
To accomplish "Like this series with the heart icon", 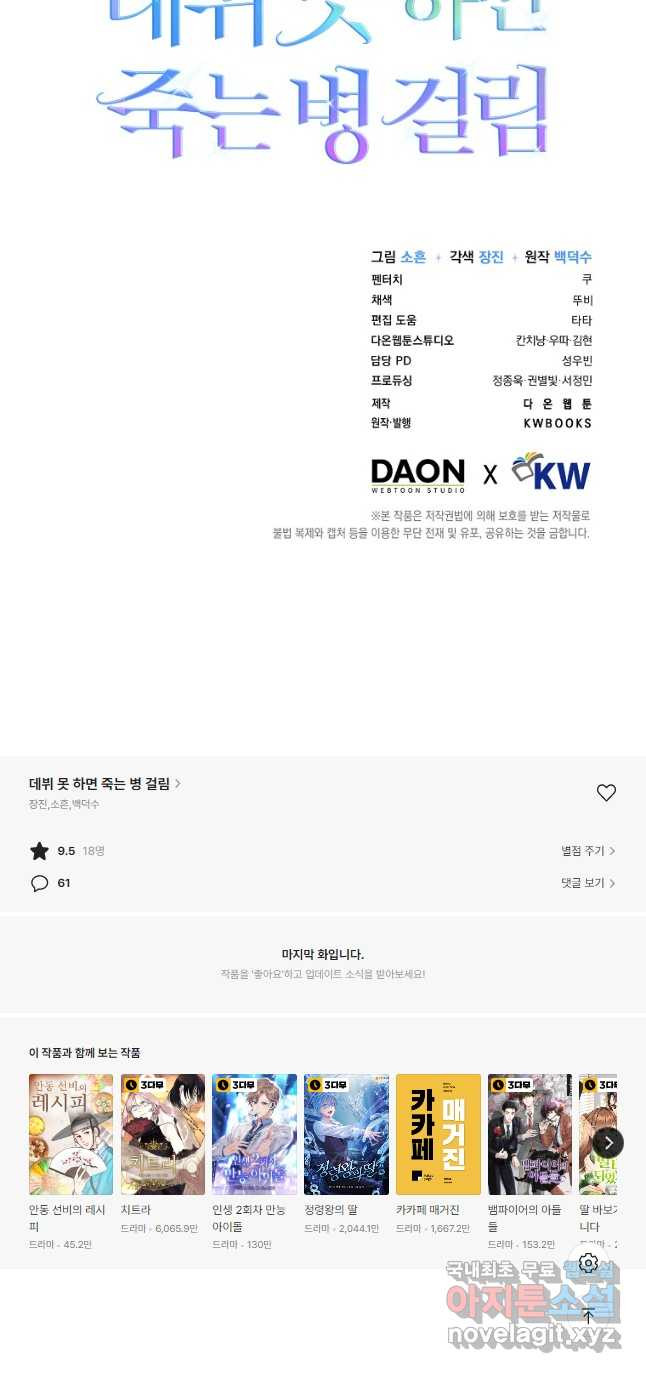I will click(606, 793).
